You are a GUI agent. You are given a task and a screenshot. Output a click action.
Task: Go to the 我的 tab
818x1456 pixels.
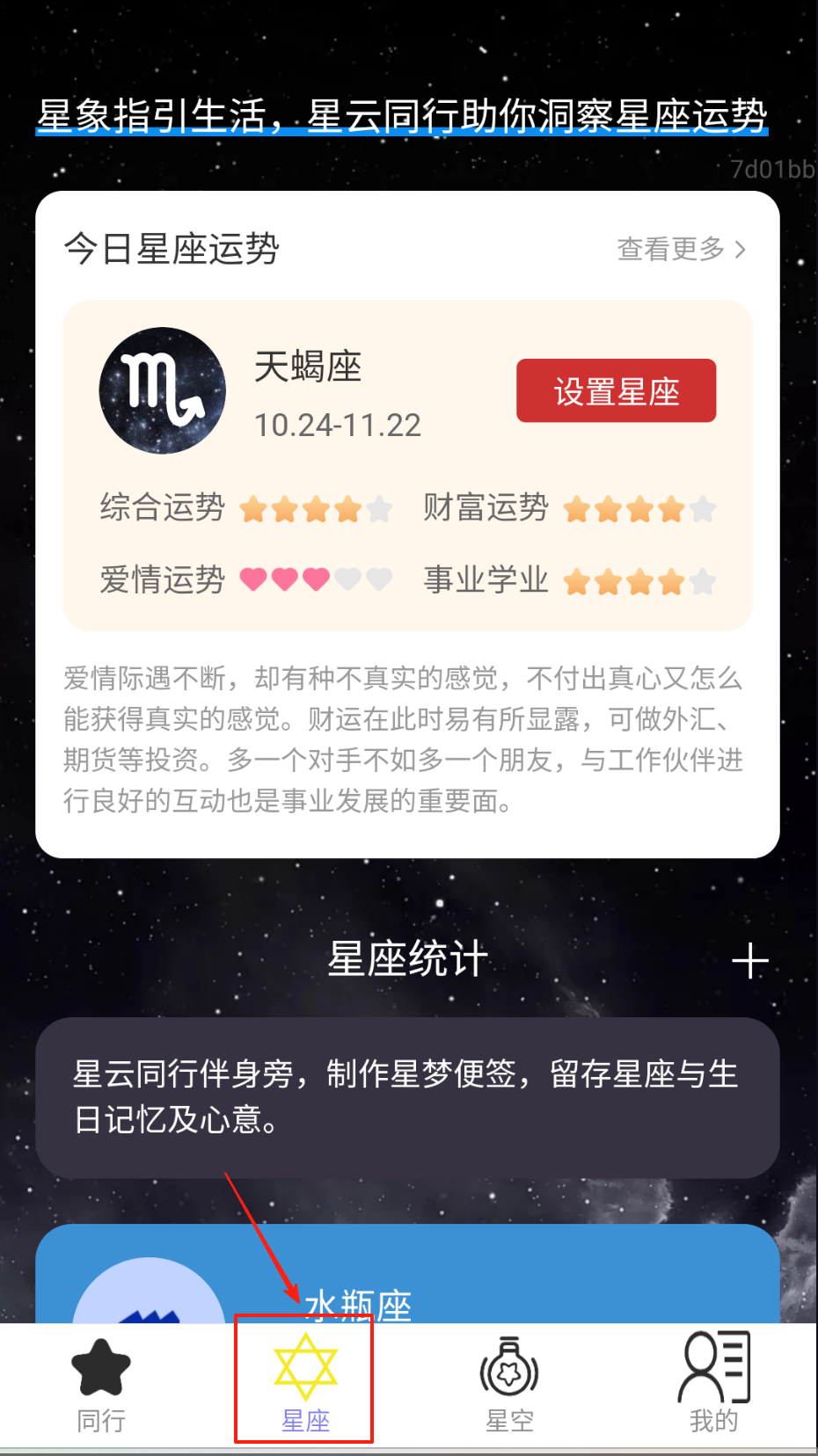[x=713, y=1384]
